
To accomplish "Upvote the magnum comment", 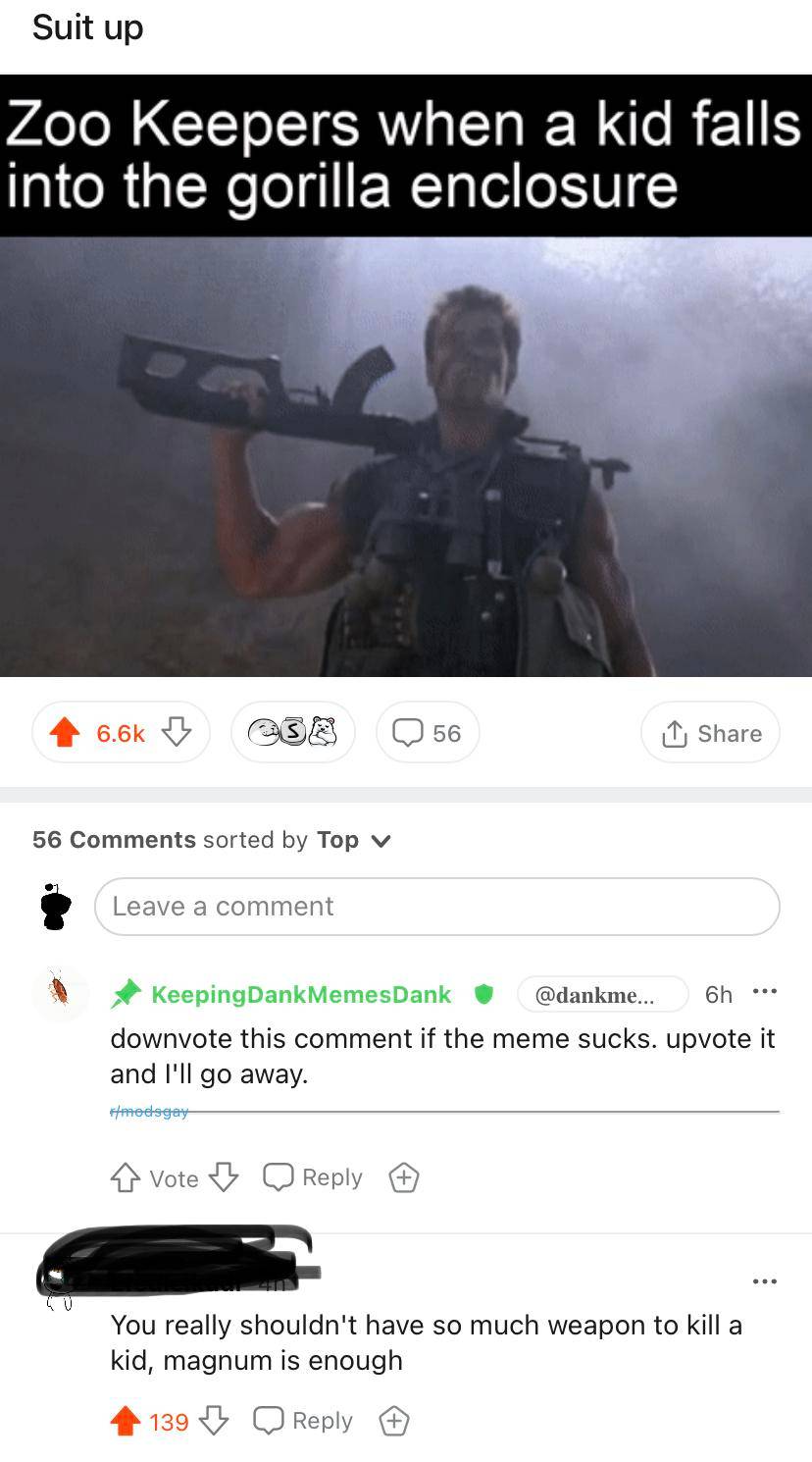I will coord(125,1421).
